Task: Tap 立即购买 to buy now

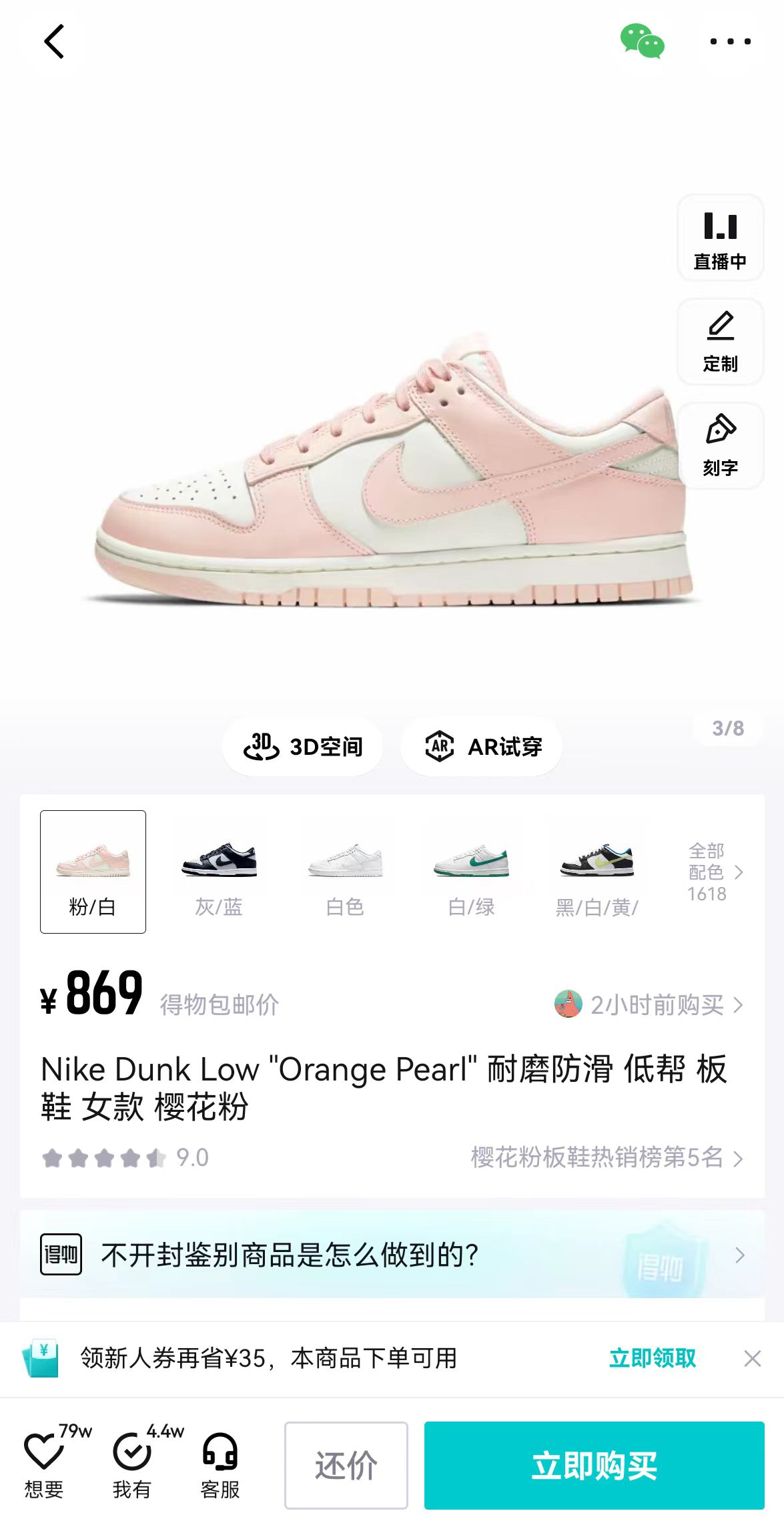Action: [x=595, y=1466]
